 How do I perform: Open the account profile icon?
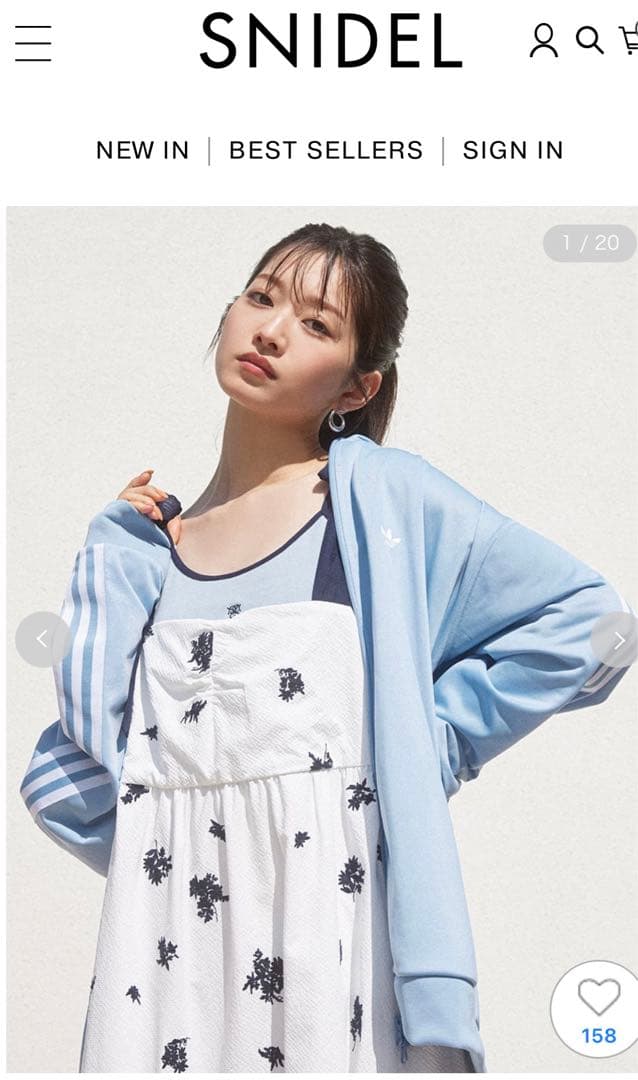point(544,41)
